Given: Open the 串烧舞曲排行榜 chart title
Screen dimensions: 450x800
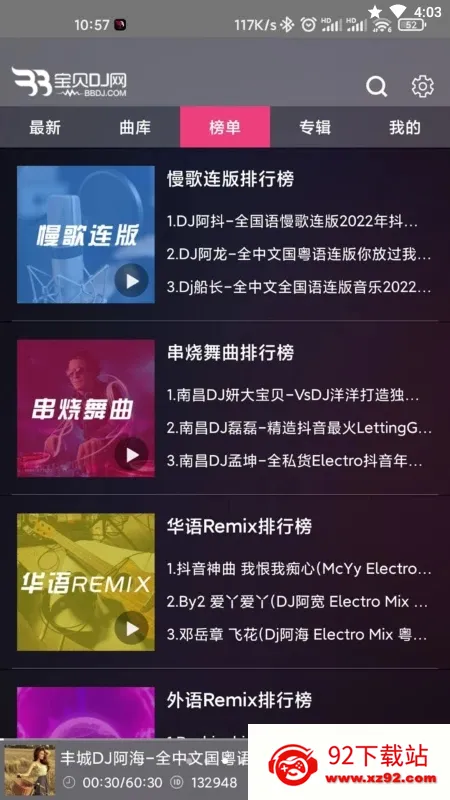Looking at the screenshot, I should [x=230, y=353].
